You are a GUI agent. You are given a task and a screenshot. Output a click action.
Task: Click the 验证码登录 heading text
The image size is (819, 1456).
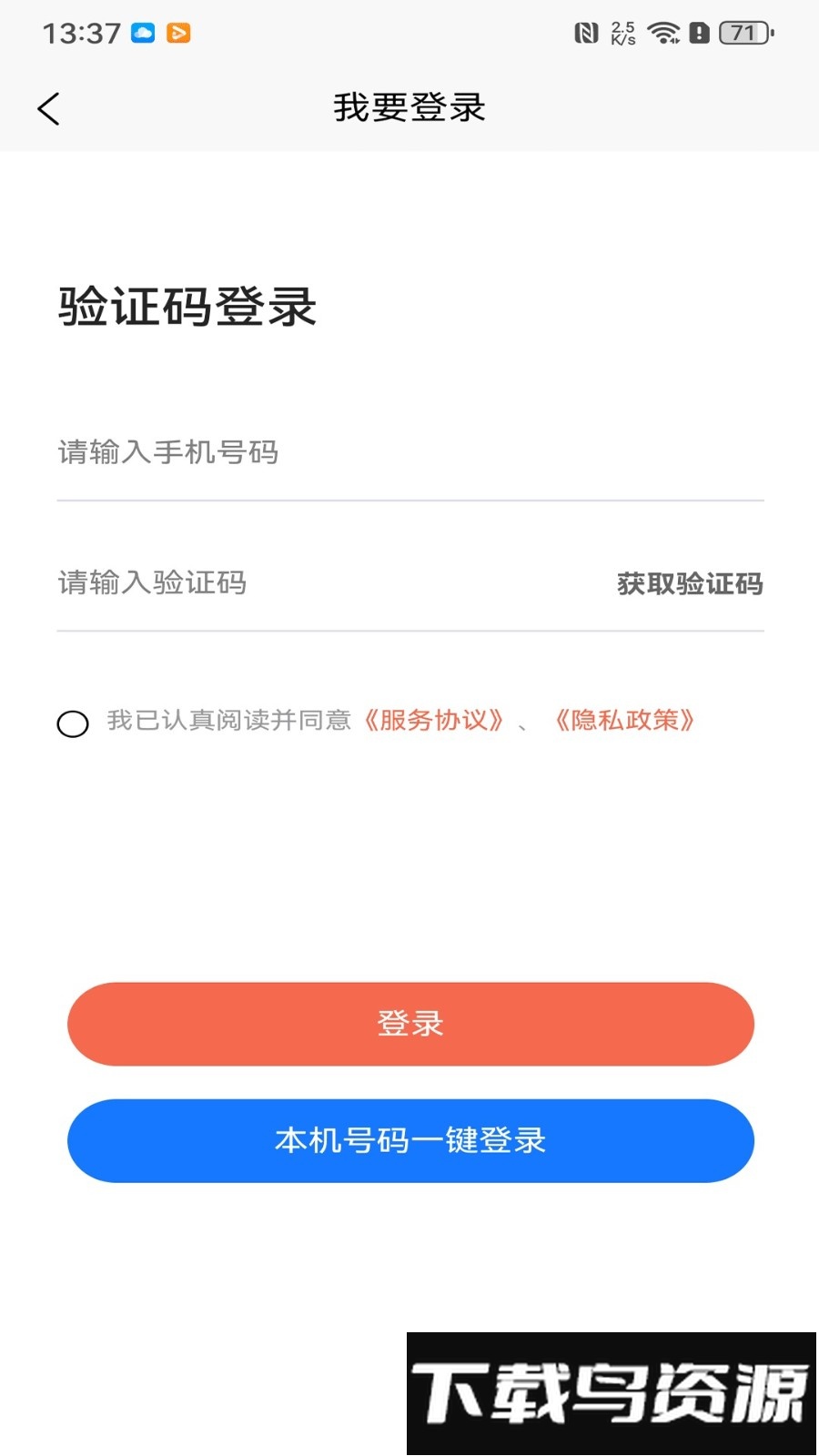click(187, 308)
